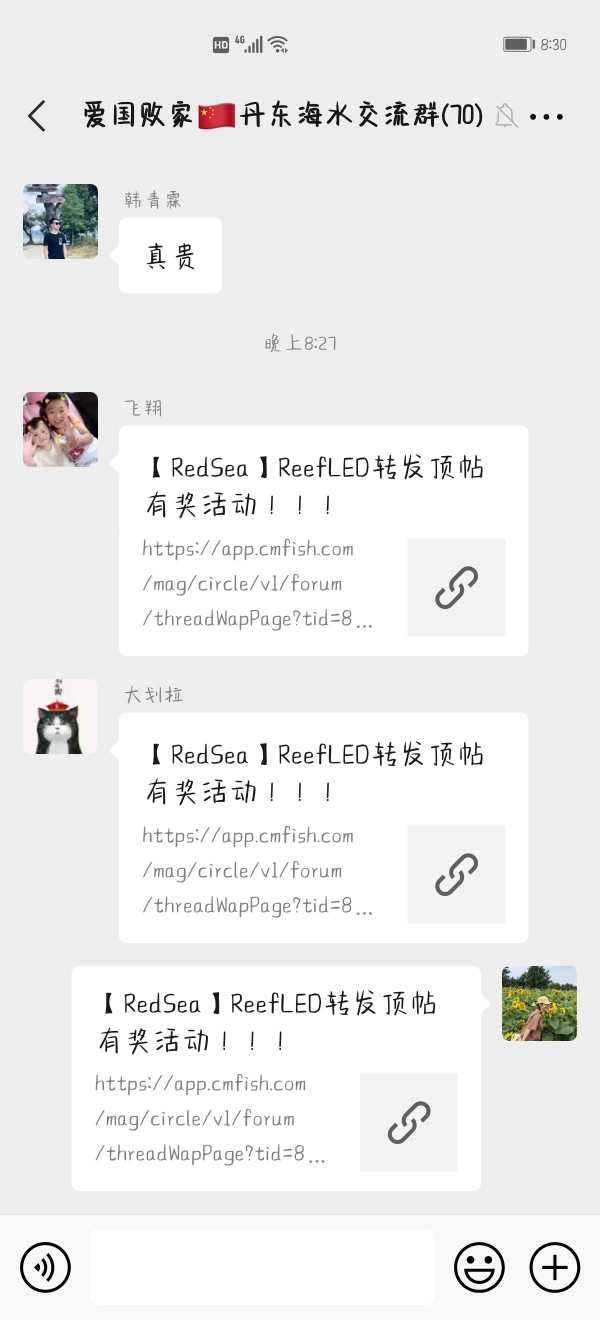
Task: Open the RedSea link card I sent
Action: pos(276,1077)
